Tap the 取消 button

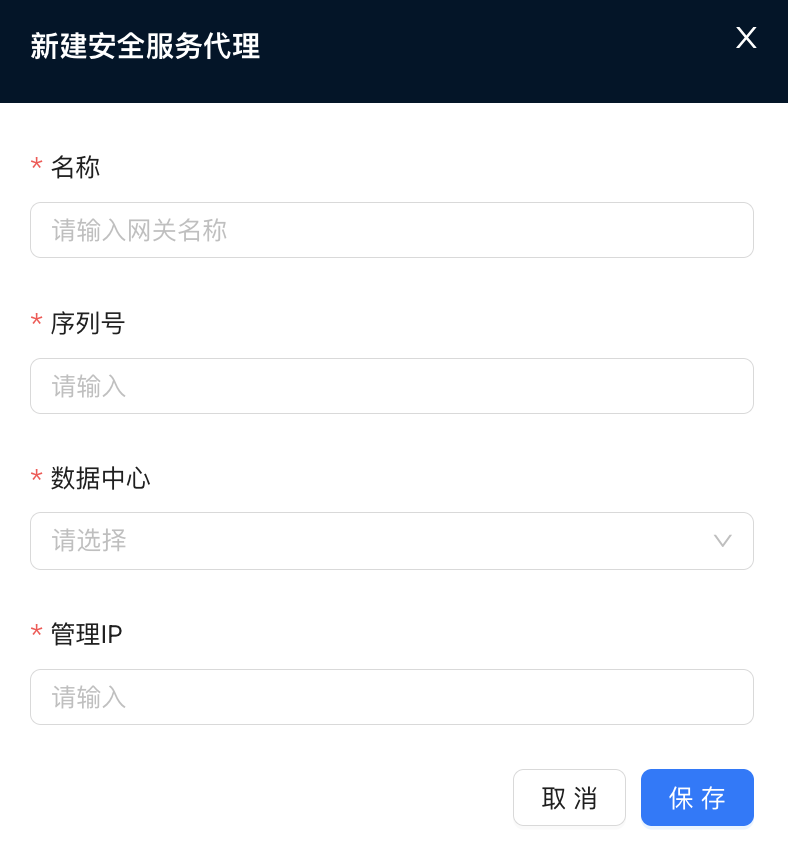pos(569,798)
